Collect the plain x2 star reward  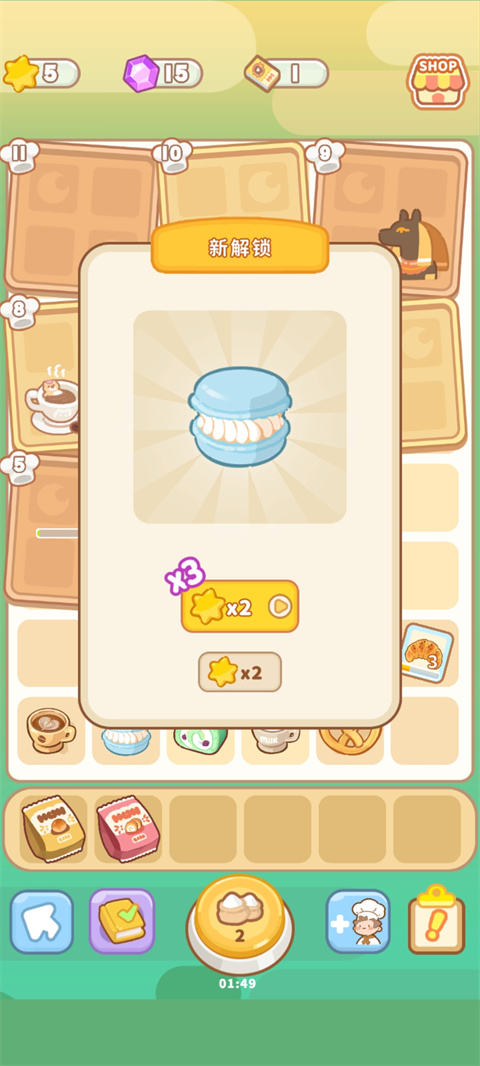(x=239, y=672)
